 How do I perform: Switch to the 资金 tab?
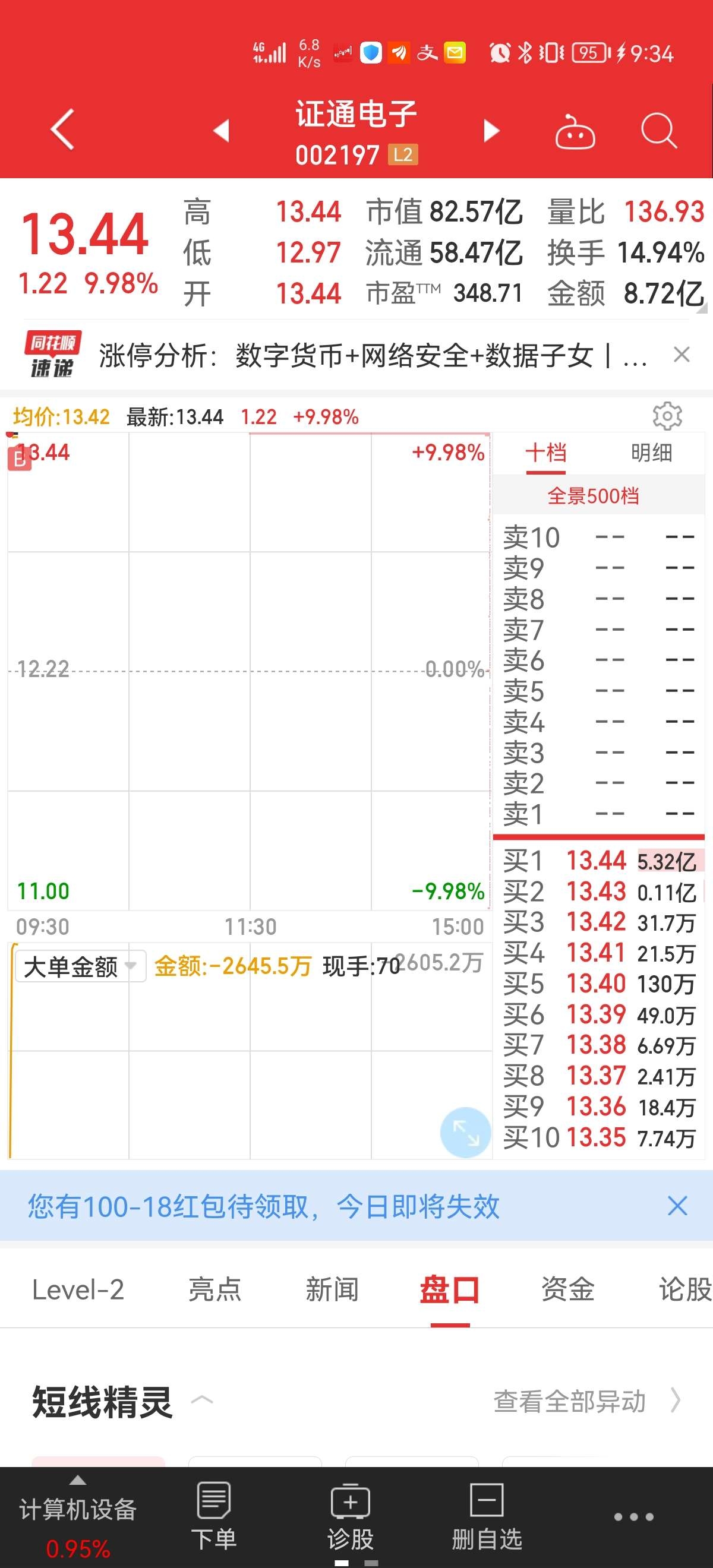click(x=567, y=1289)
